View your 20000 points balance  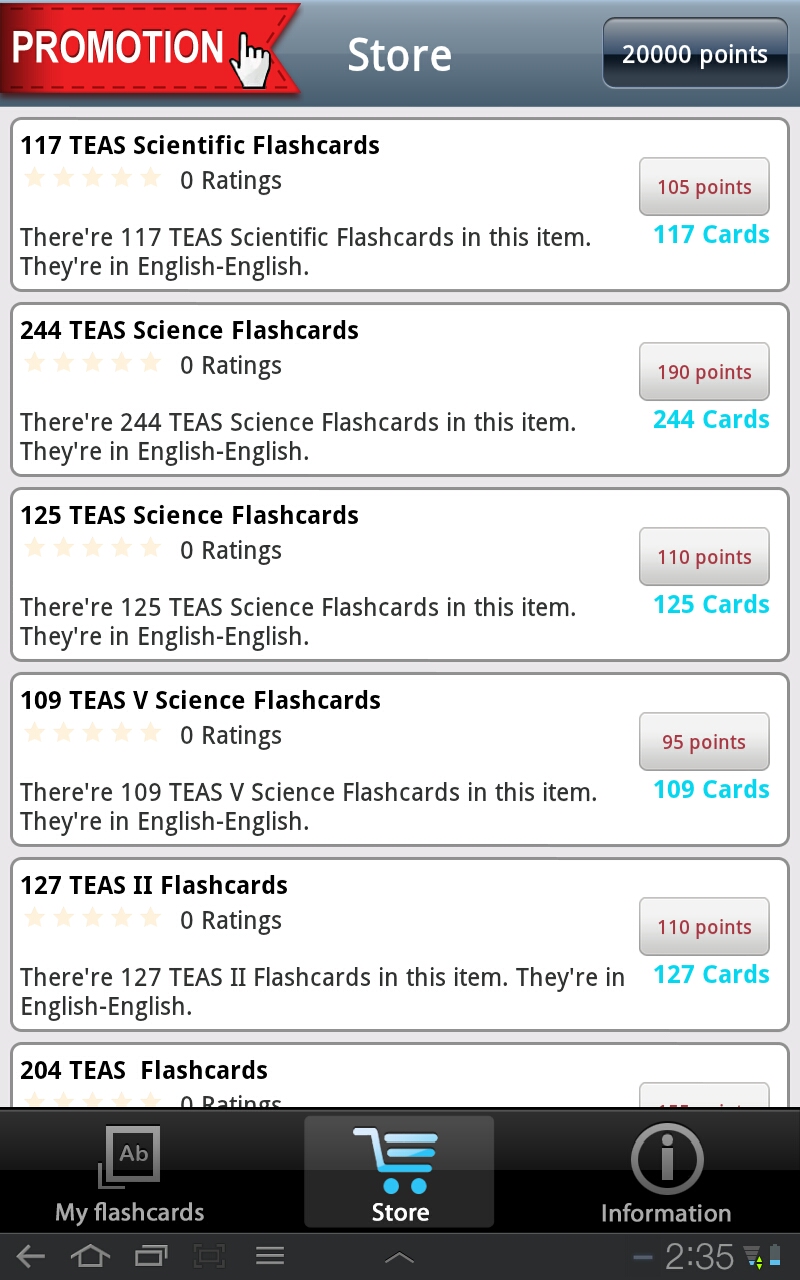(694, 53)
